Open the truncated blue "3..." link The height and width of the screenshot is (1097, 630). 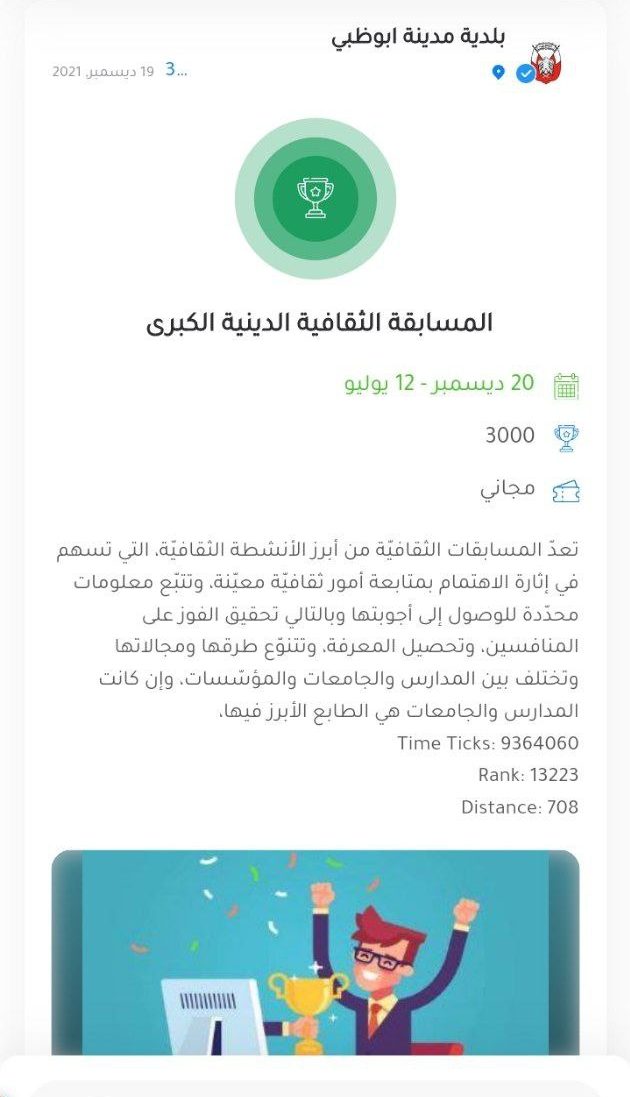176,70
